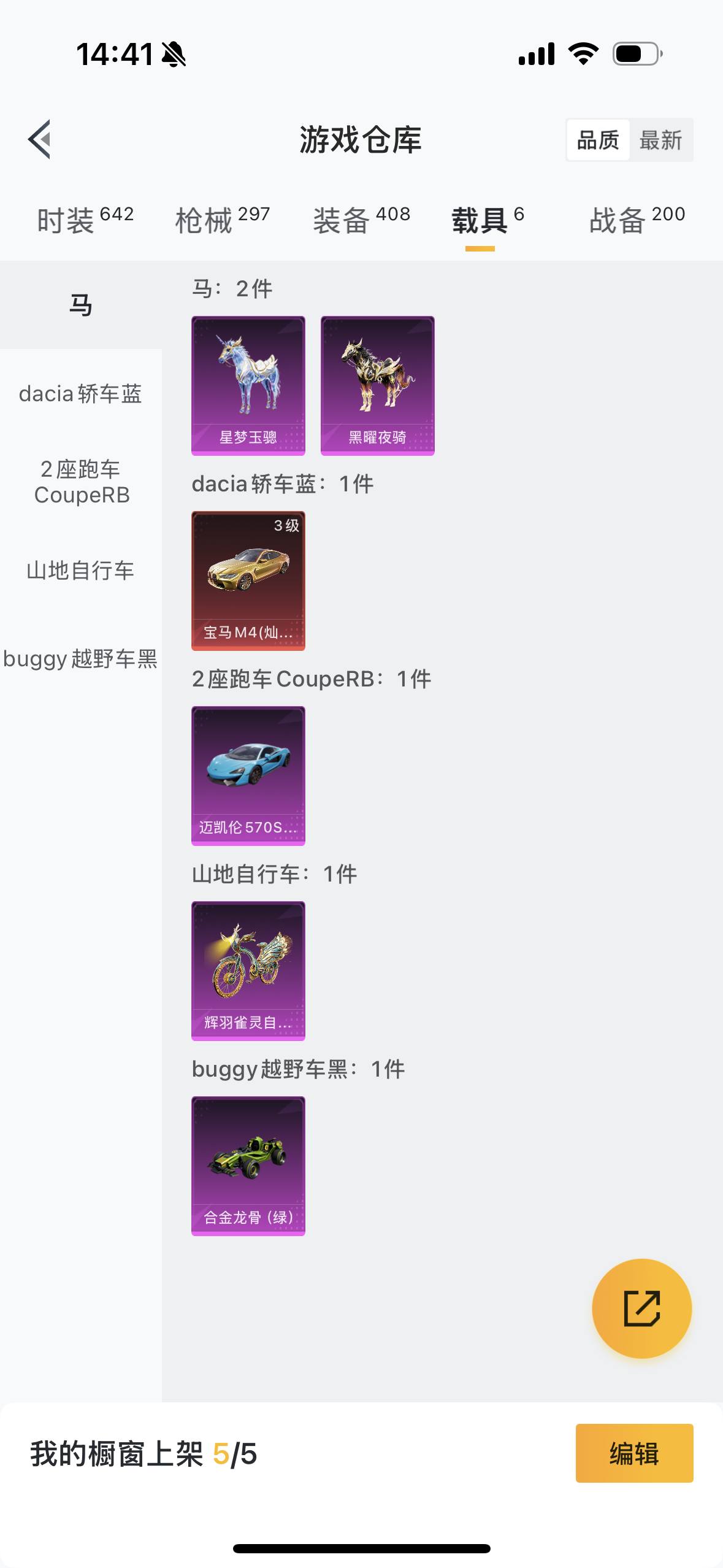View the 迈凯伦570S blue sports car
This screenshot has height=1568, width=723.
tap(248, 775)
